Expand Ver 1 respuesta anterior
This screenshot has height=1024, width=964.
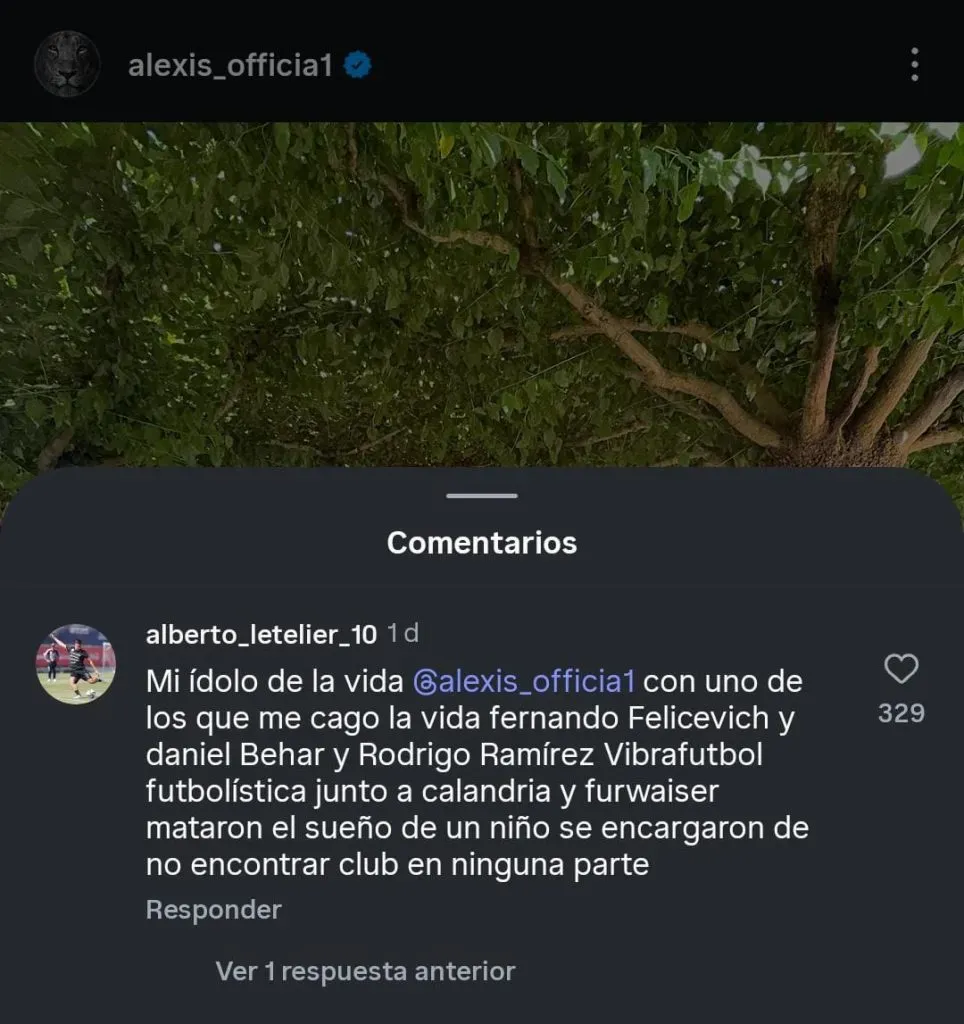(x=365, y=971)
